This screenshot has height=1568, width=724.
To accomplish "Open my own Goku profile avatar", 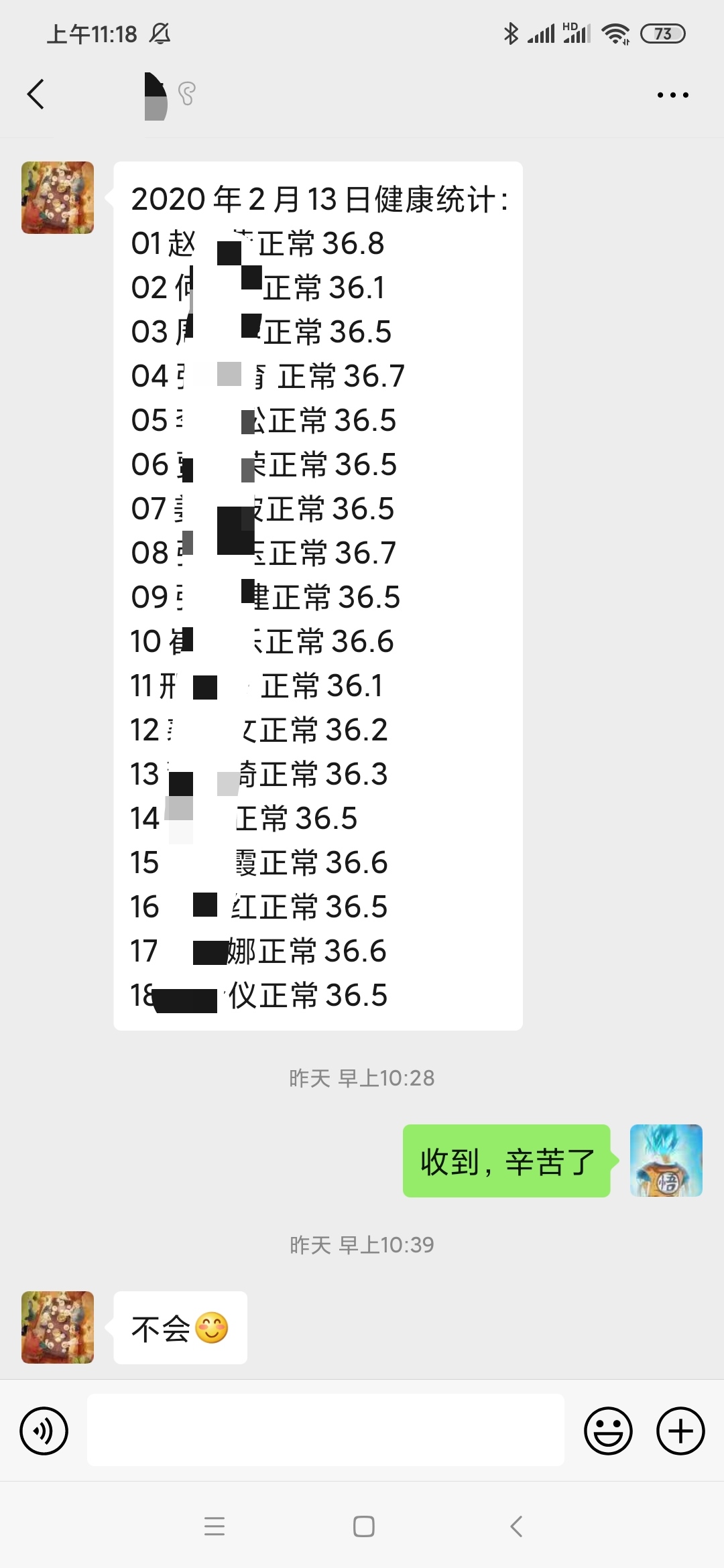I will click(666, 1161).
